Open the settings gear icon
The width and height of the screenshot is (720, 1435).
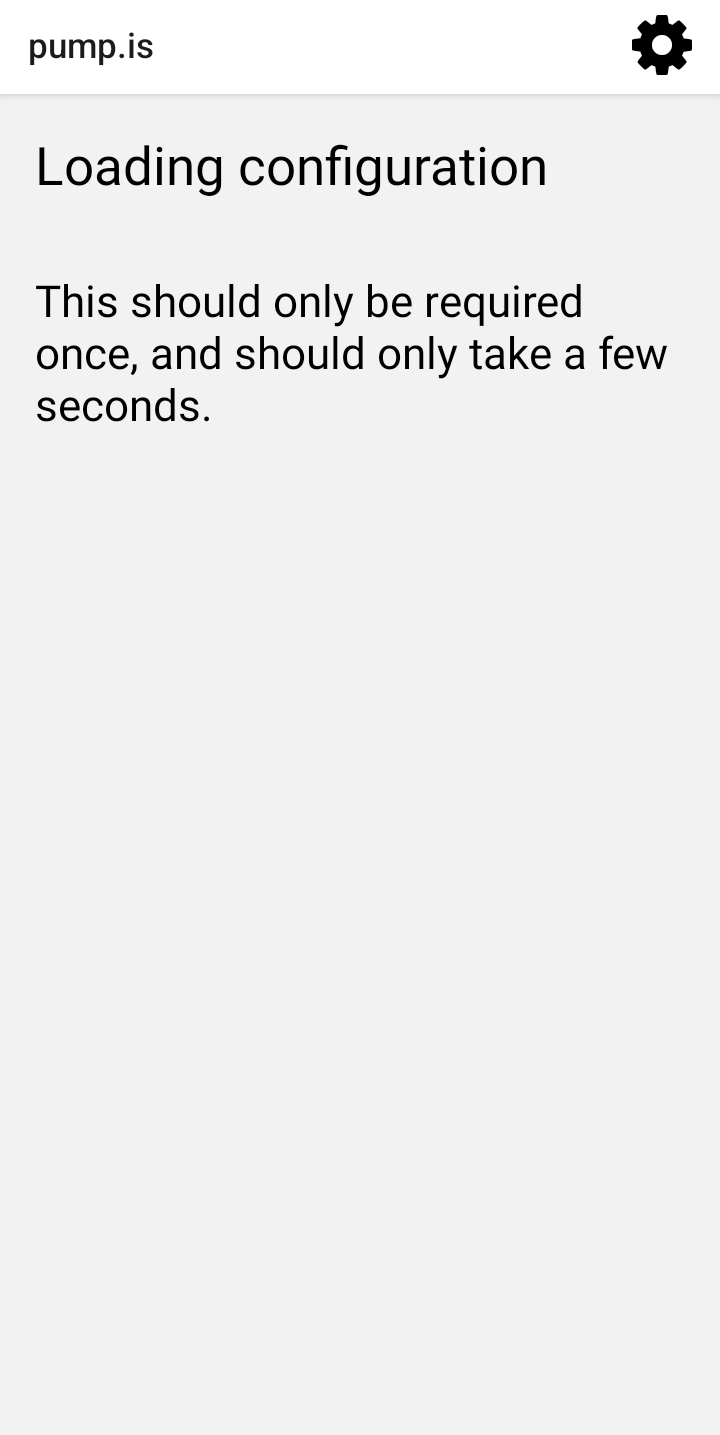tap(662, 46)
